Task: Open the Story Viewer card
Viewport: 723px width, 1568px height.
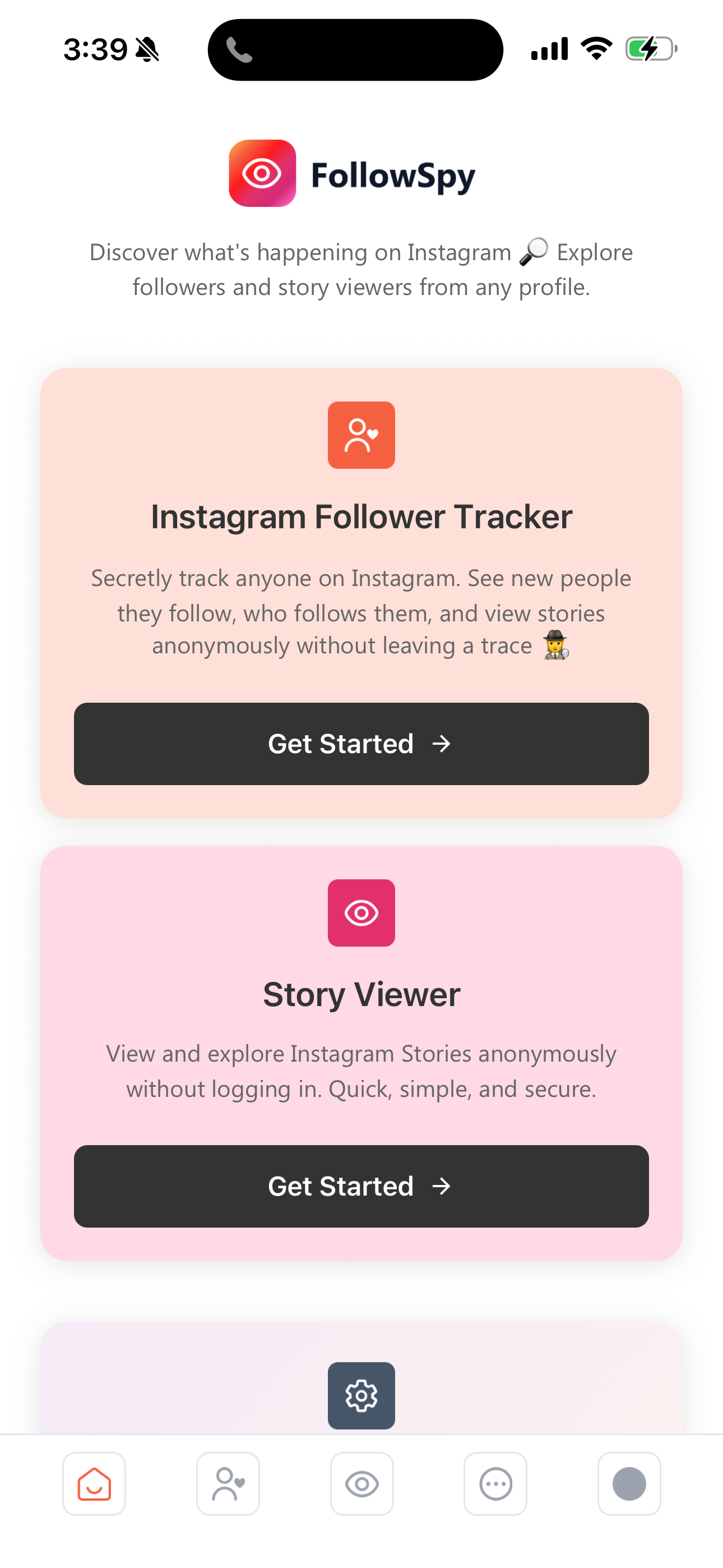Action: click(x=361, y=994)
